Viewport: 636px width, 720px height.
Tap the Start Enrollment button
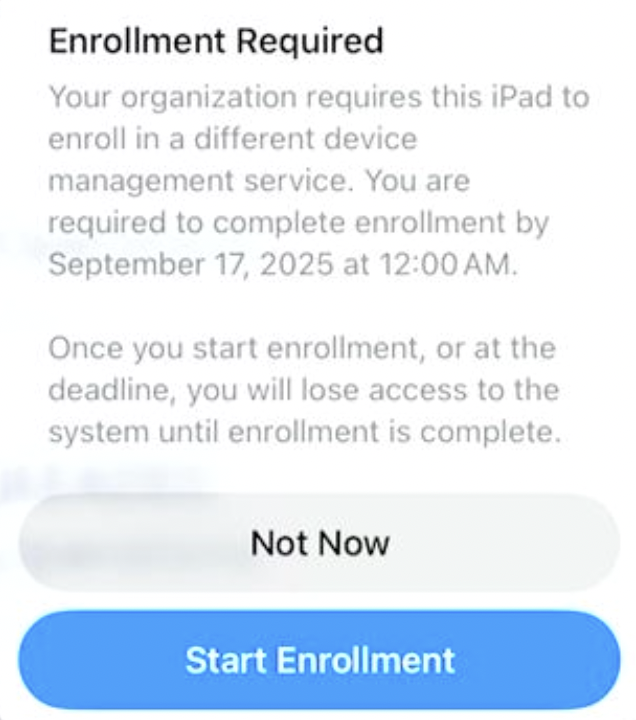coord(319,660)
